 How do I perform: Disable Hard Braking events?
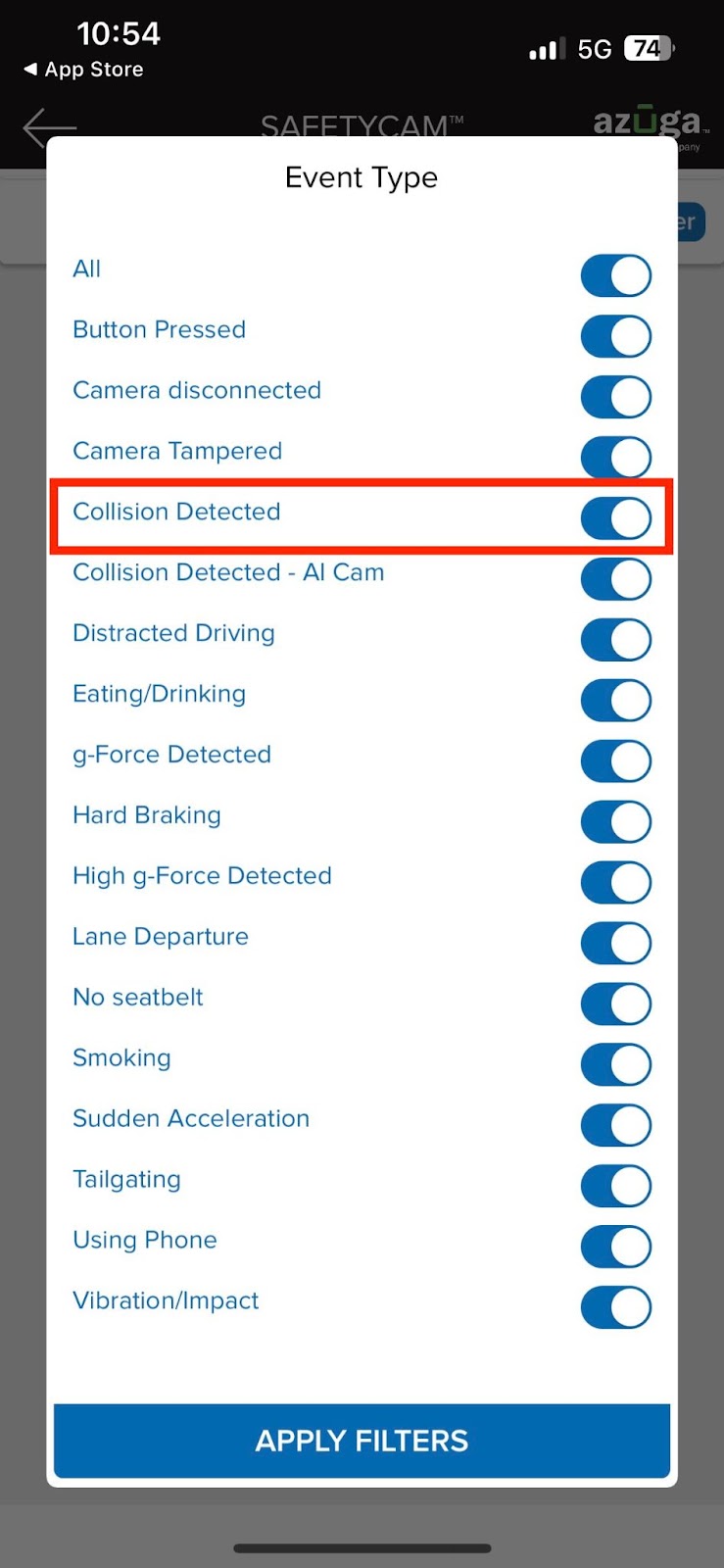point(615,822)
